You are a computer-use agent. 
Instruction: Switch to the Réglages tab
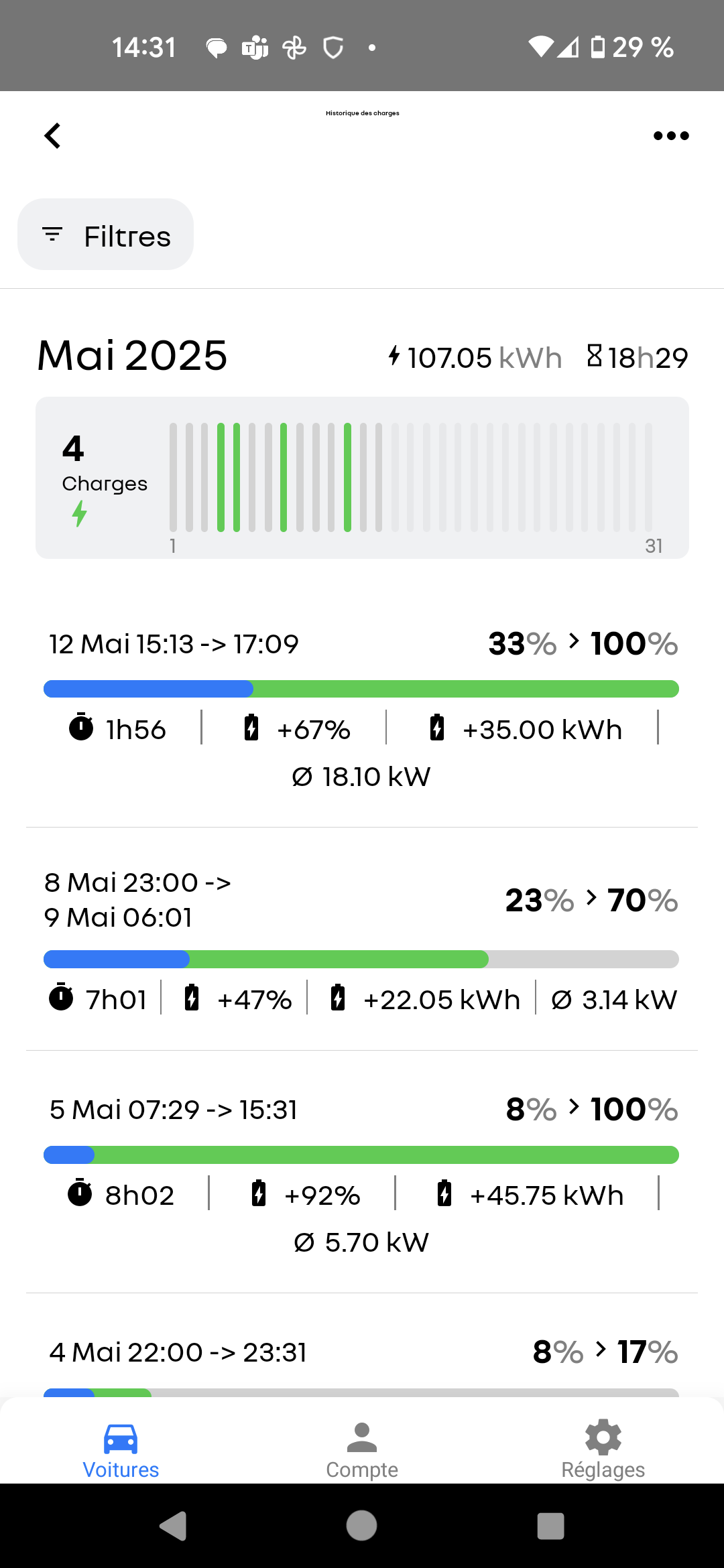tap(603, 1451)
